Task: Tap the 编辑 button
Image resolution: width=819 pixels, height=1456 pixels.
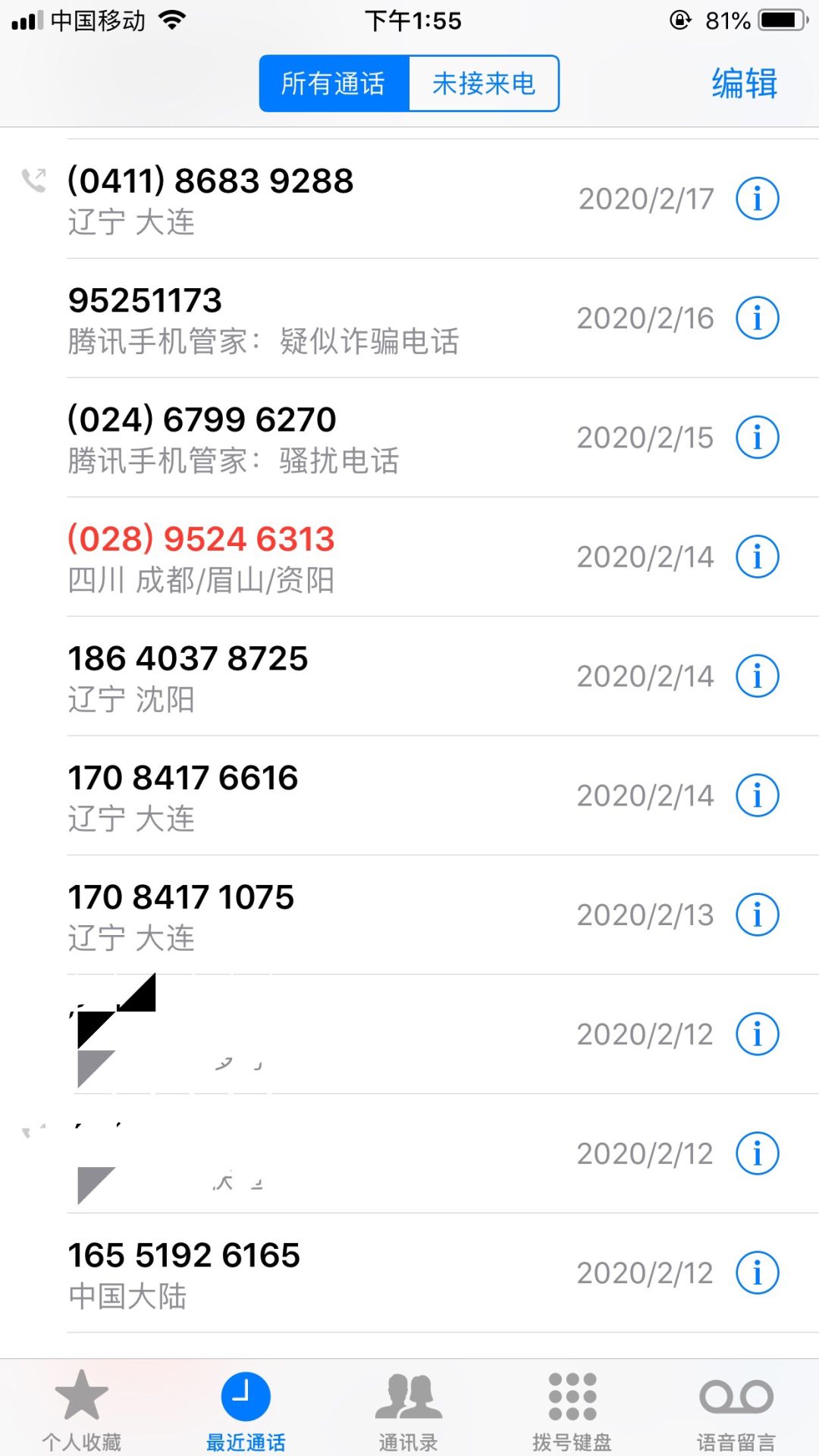Action: [x=744, y=83]
